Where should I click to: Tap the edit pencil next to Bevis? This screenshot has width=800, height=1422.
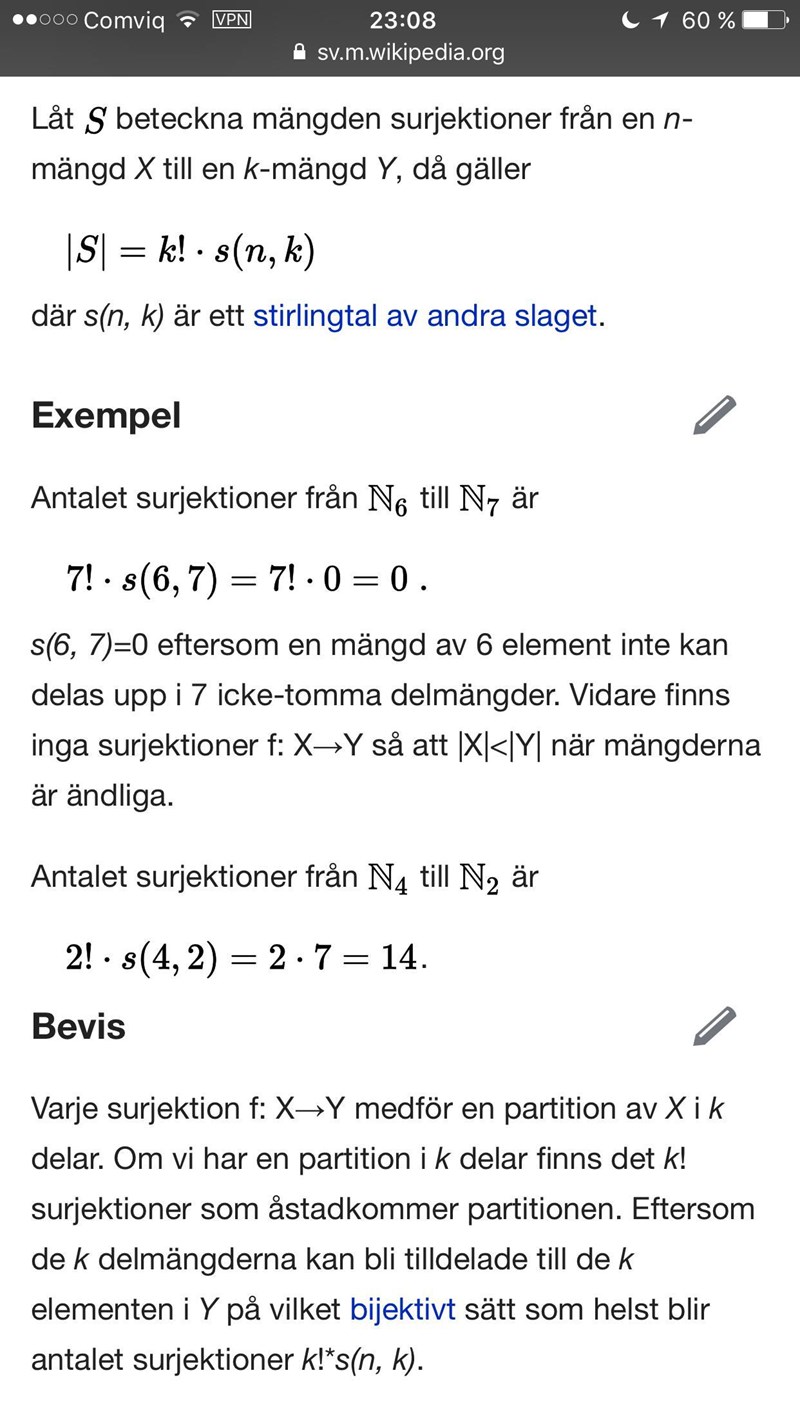pyautogui.click(x=714, y=1025)
